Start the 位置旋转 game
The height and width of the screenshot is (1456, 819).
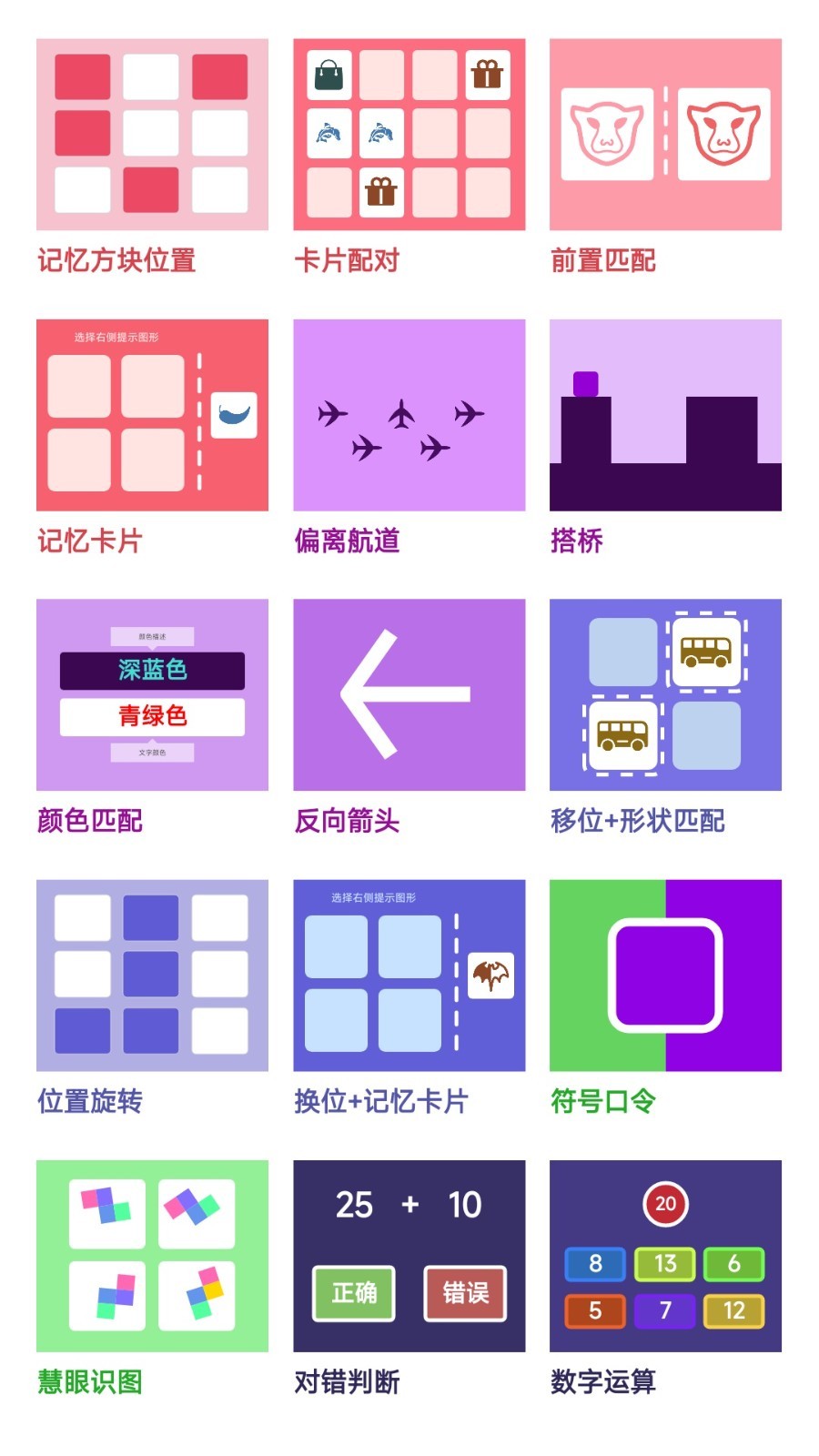click(x=152, y=975)
